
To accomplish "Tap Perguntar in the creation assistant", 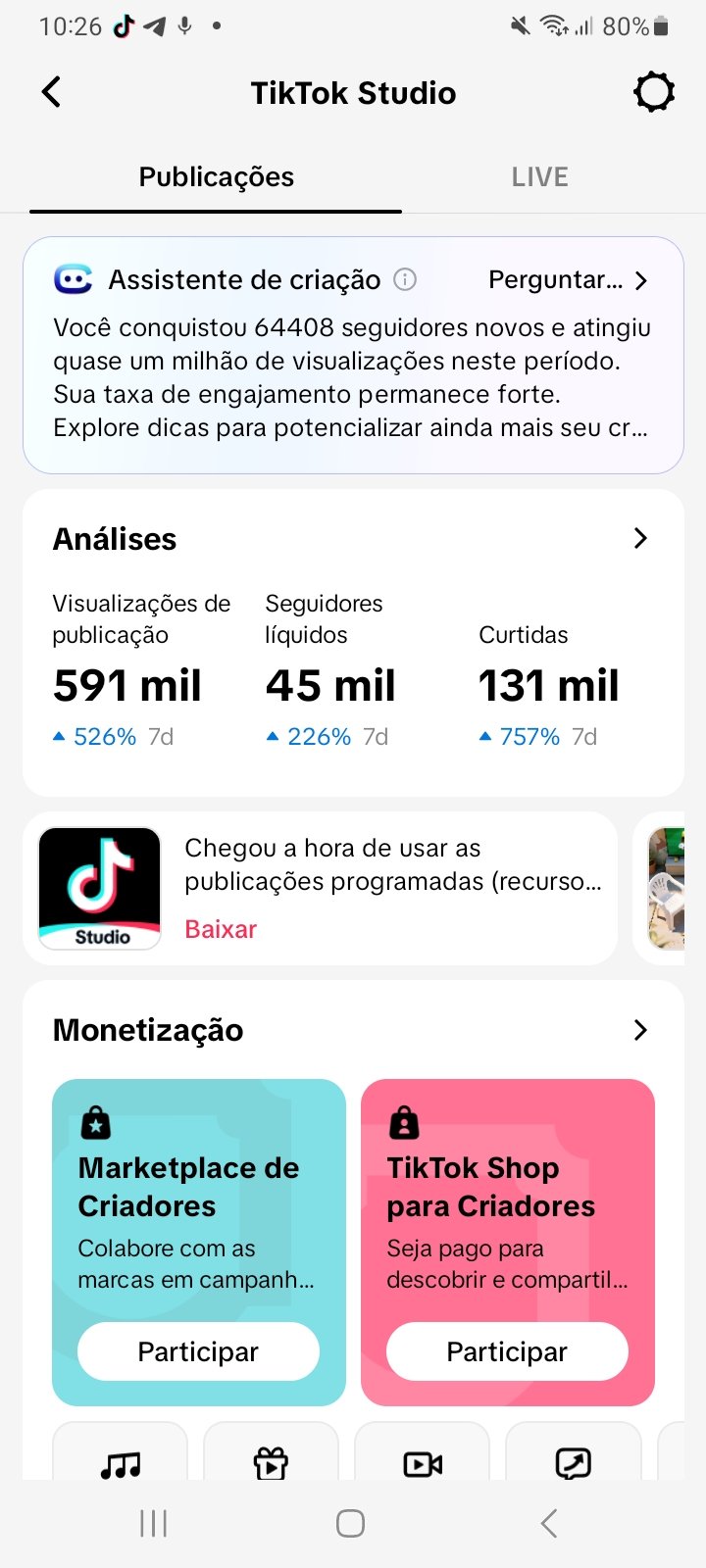I will 568,280.
